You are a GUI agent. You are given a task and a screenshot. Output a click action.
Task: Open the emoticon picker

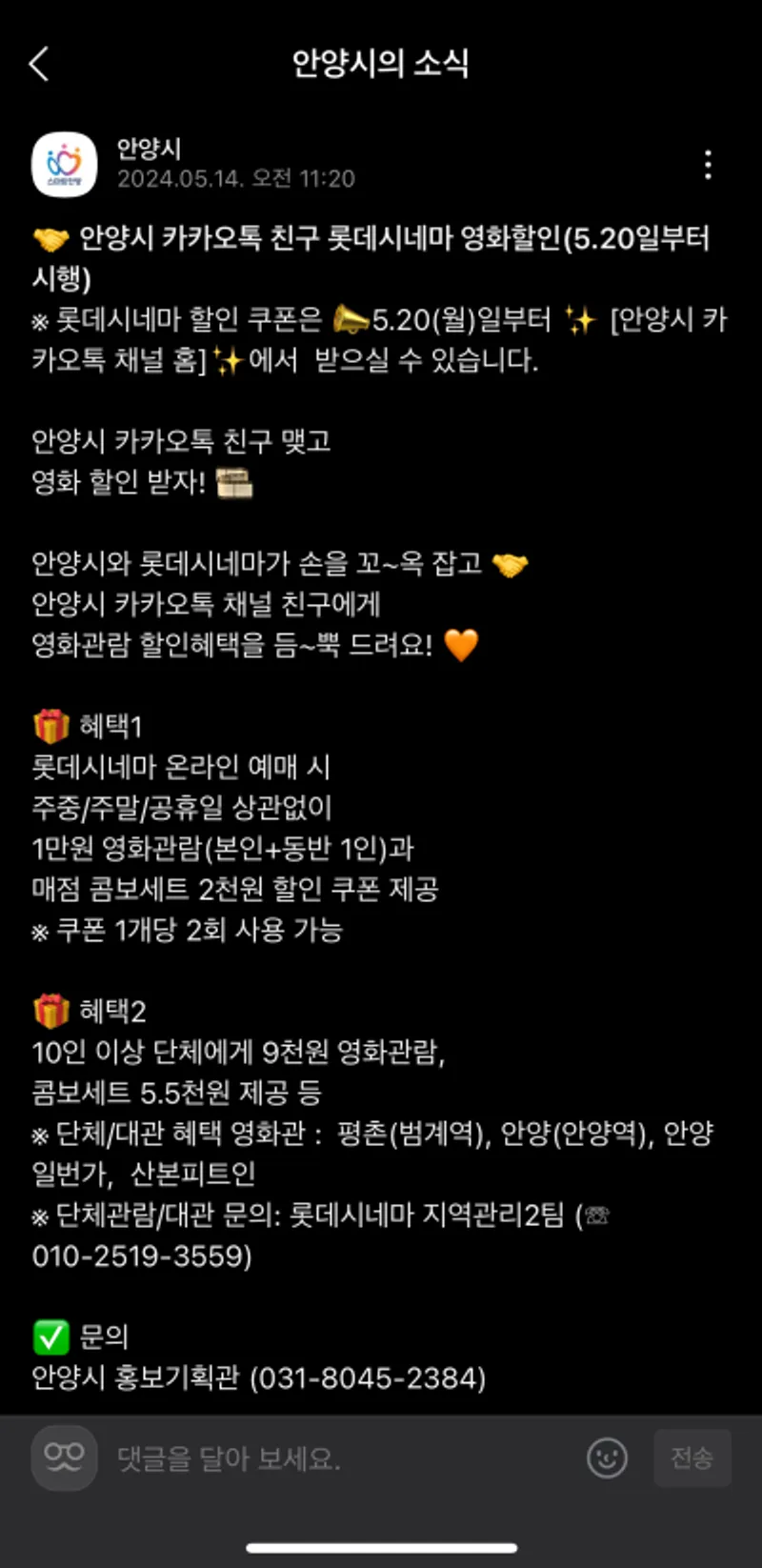pyautogui.click(x=607, y=1457)
